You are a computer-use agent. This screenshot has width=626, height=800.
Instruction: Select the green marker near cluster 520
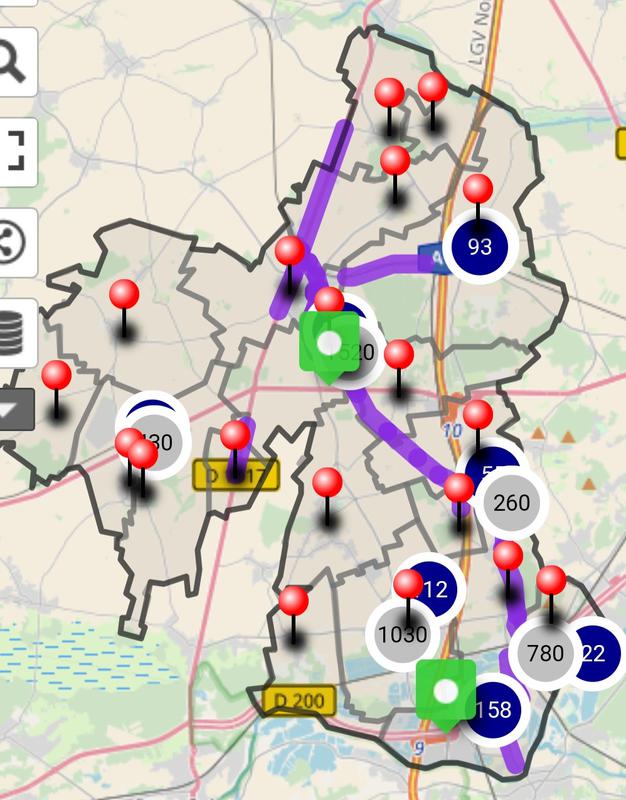click(x=329, y=345)
